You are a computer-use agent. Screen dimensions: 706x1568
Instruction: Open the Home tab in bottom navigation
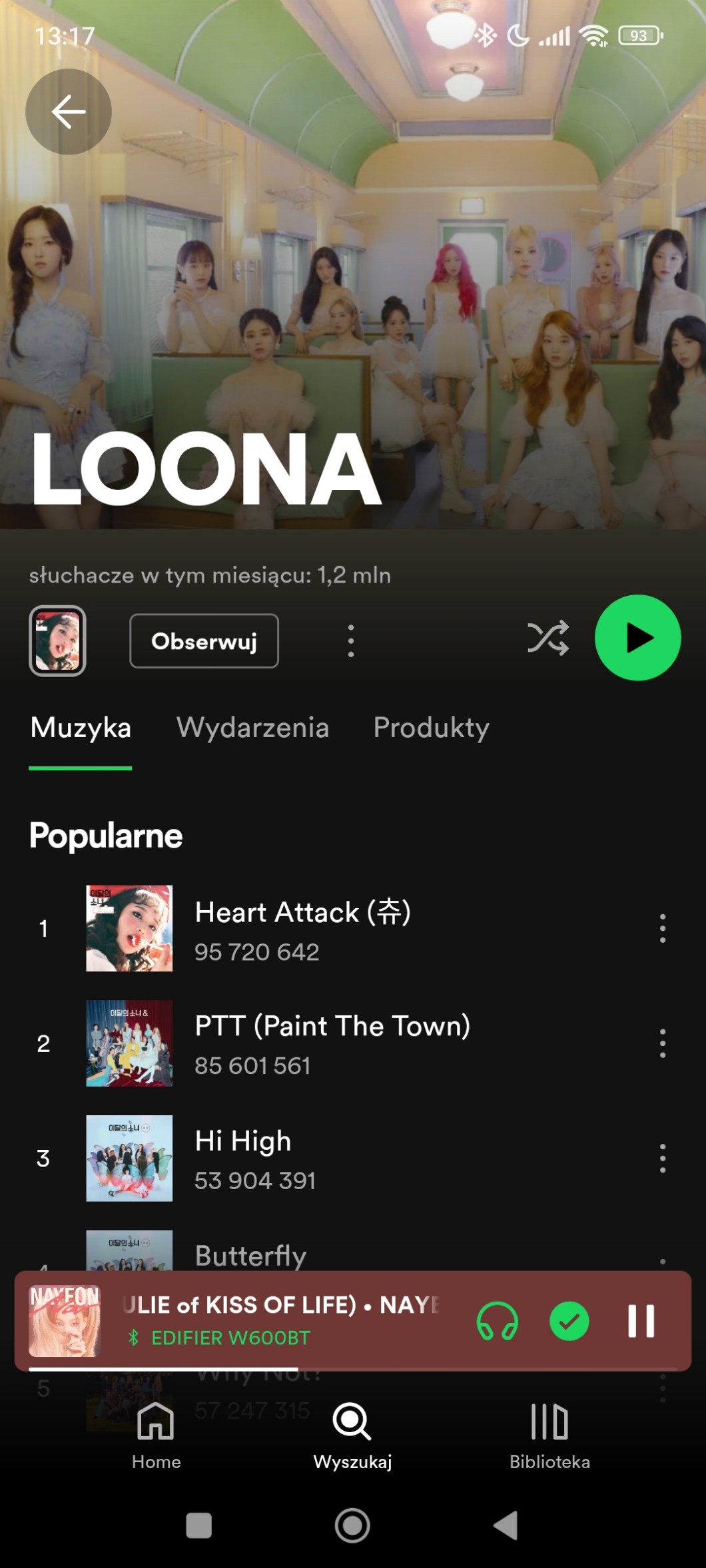pos(156,1436)
